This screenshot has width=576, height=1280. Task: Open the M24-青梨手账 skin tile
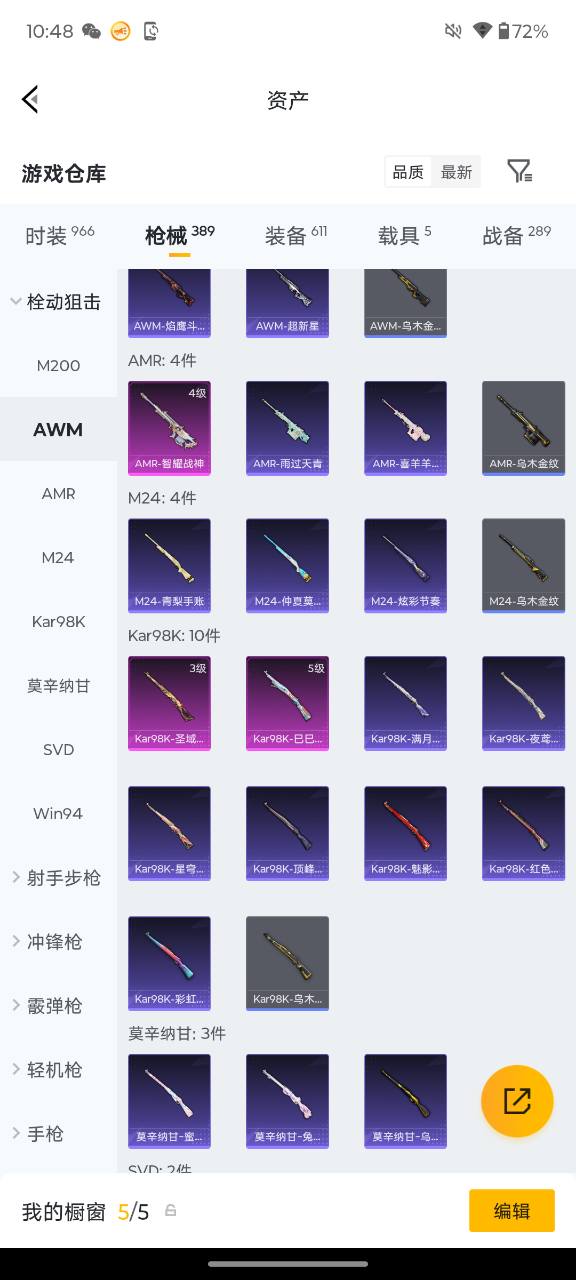point(169,566)
